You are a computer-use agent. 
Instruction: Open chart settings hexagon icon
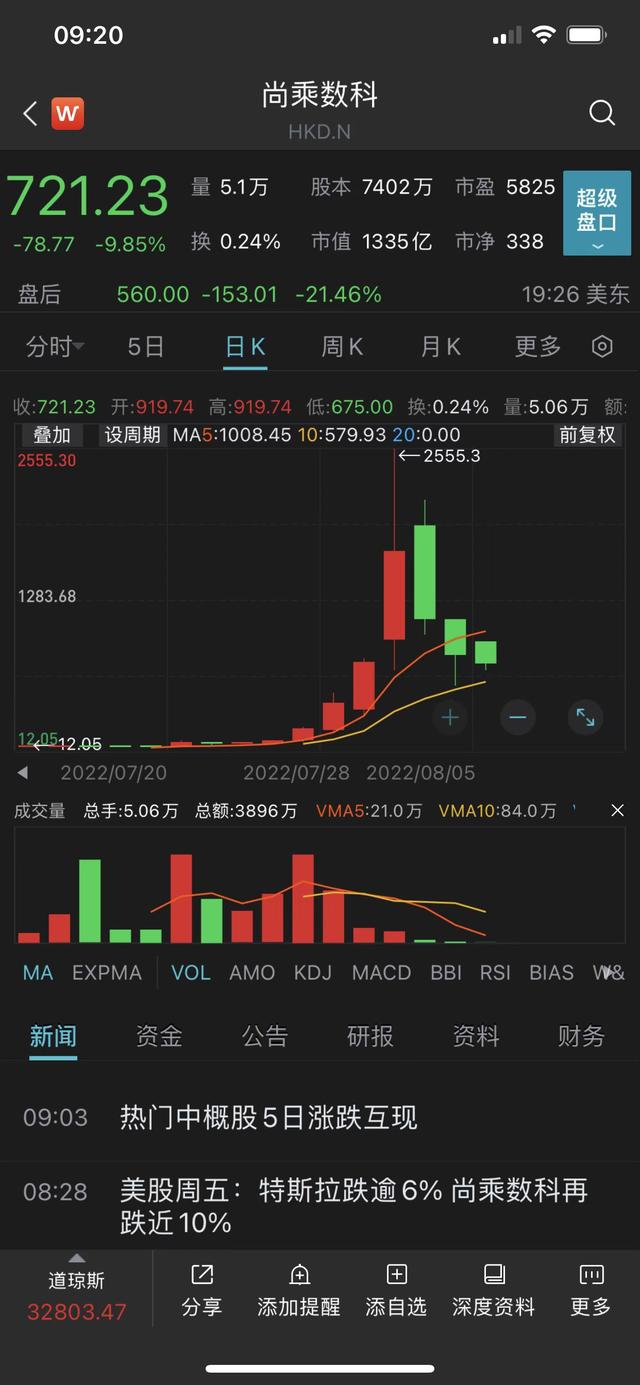602,347
